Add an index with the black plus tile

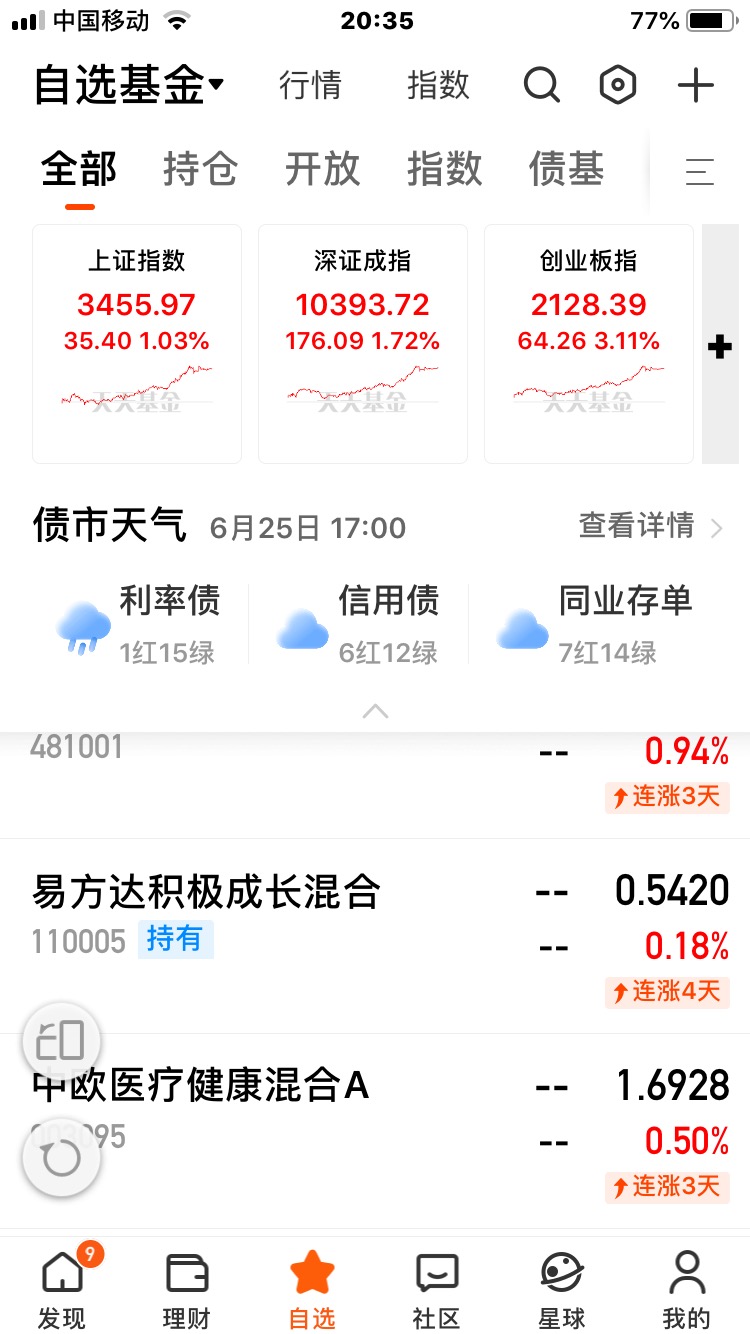pos(720,345)
